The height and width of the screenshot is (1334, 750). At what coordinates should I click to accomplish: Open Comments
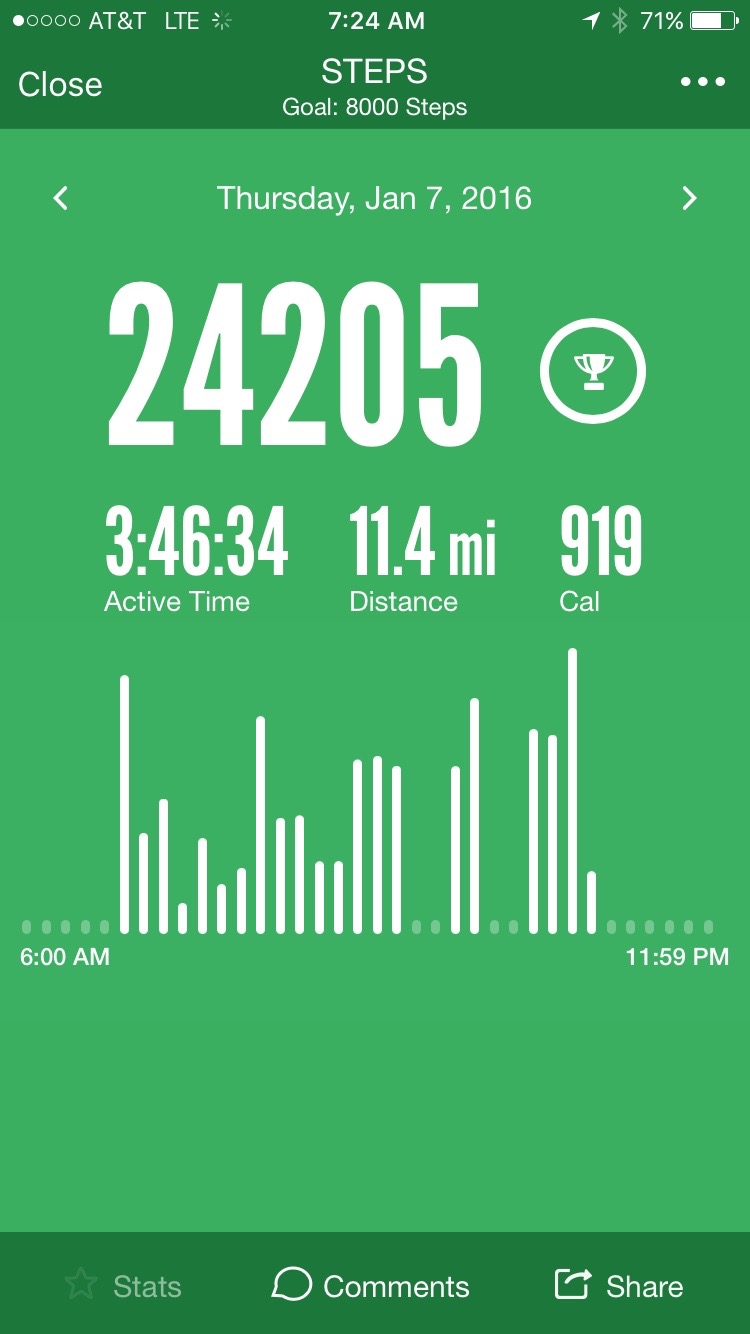pos(370,1286)
